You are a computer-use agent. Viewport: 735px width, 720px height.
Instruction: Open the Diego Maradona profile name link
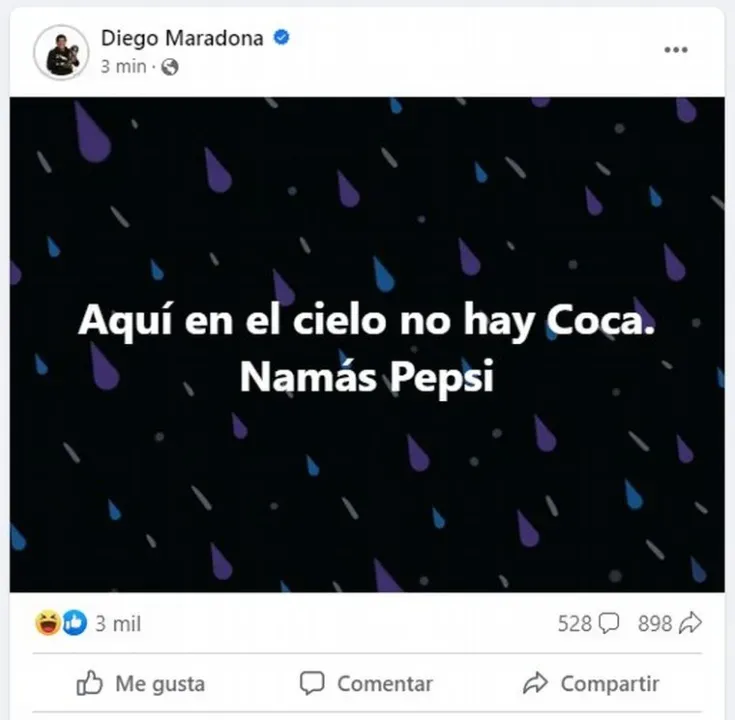182,38
